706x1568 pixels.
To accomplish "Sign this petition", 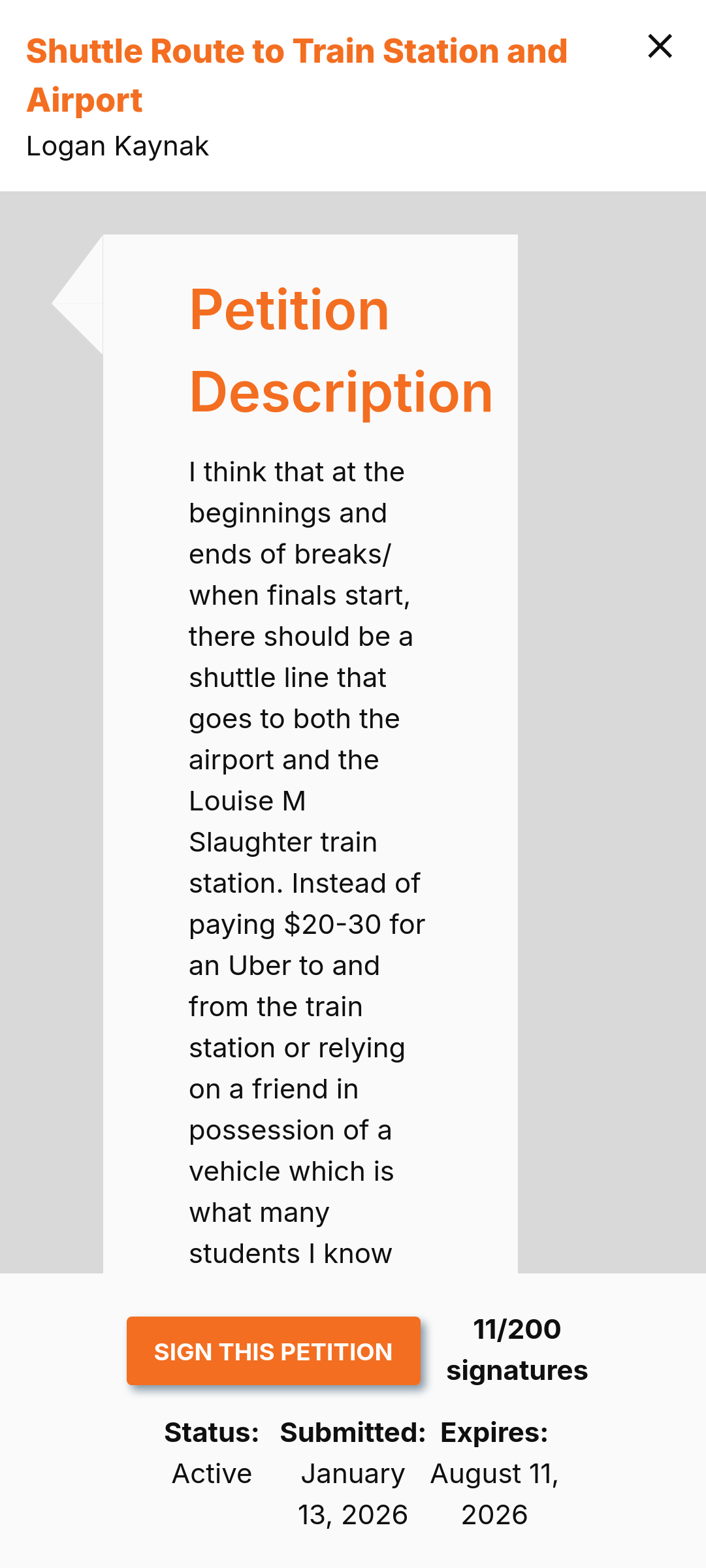I will [x=273, y=1351].
